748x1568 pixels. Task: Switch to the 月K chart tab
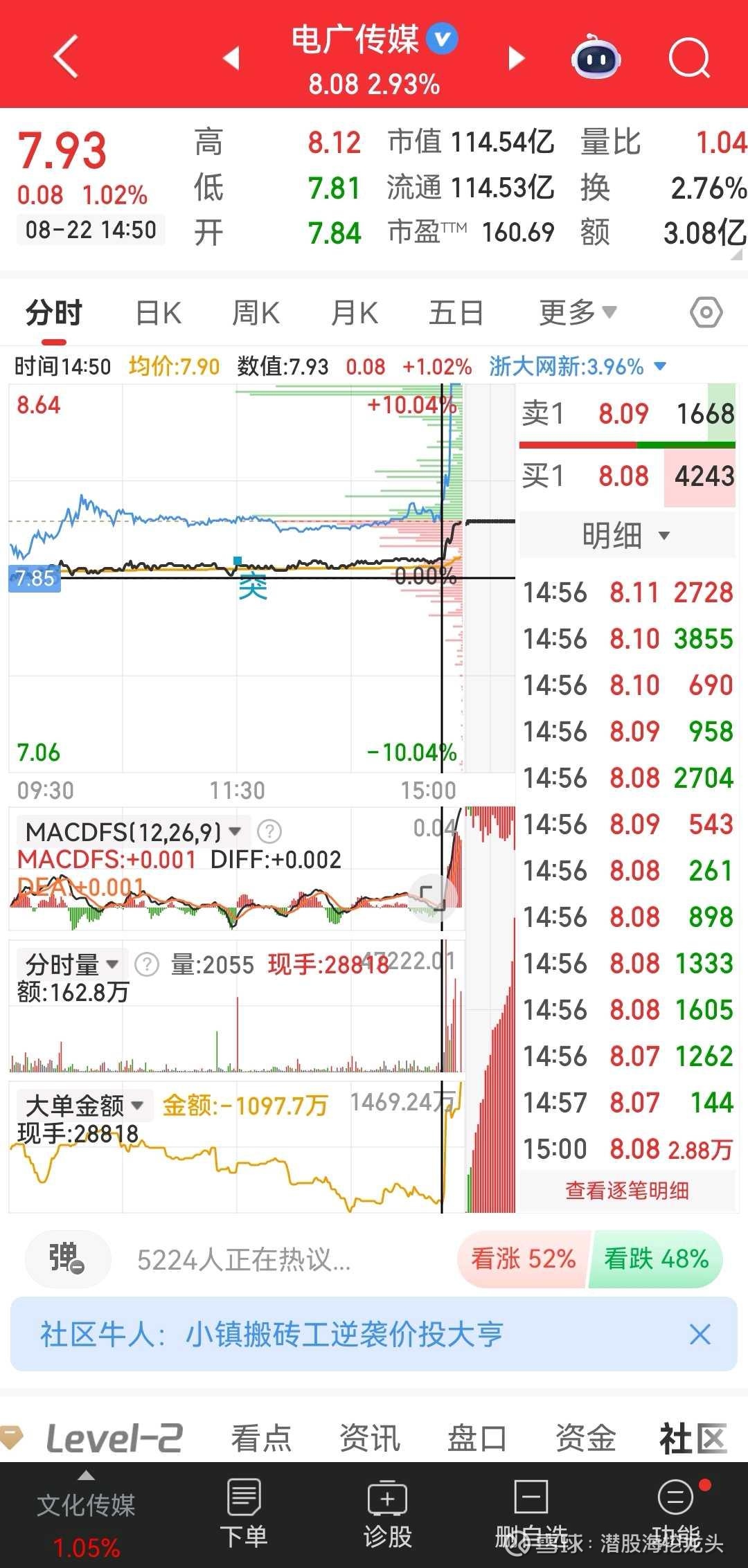355,313
